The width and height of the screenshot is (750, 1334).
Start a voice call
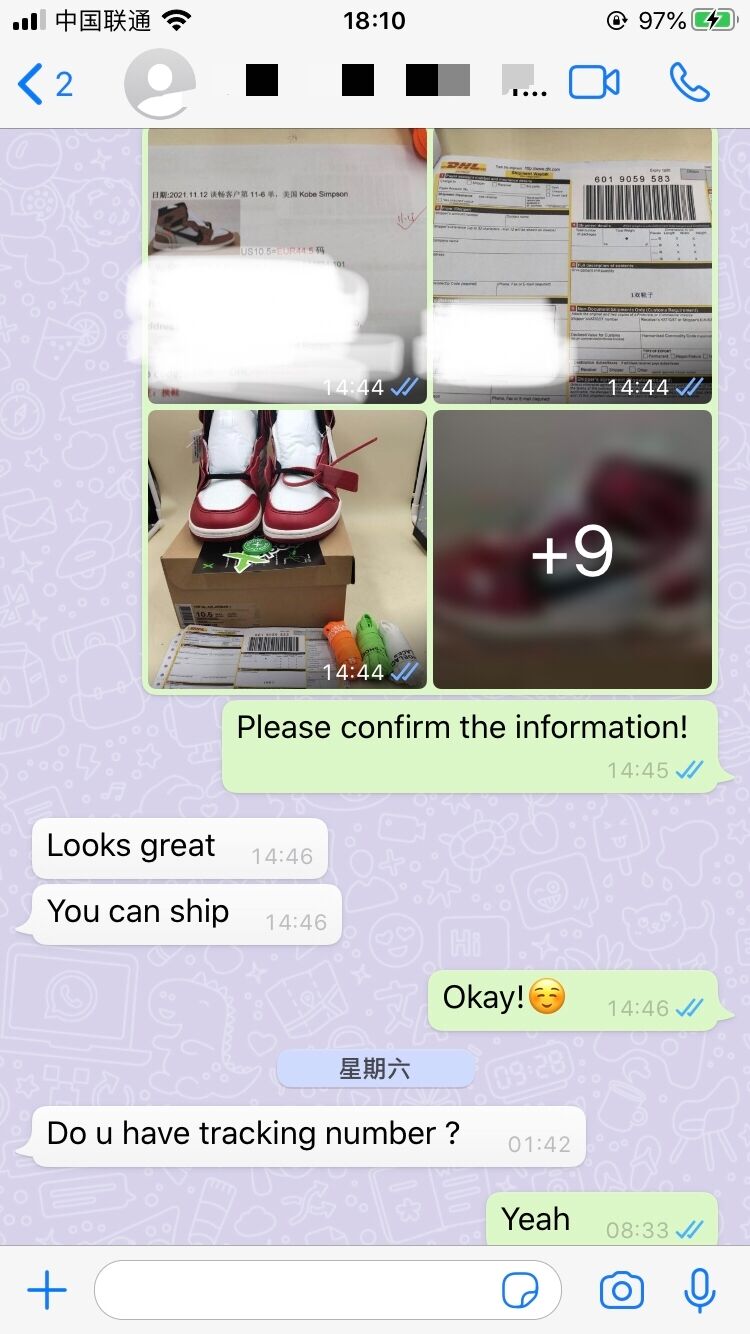click(689, 83)
